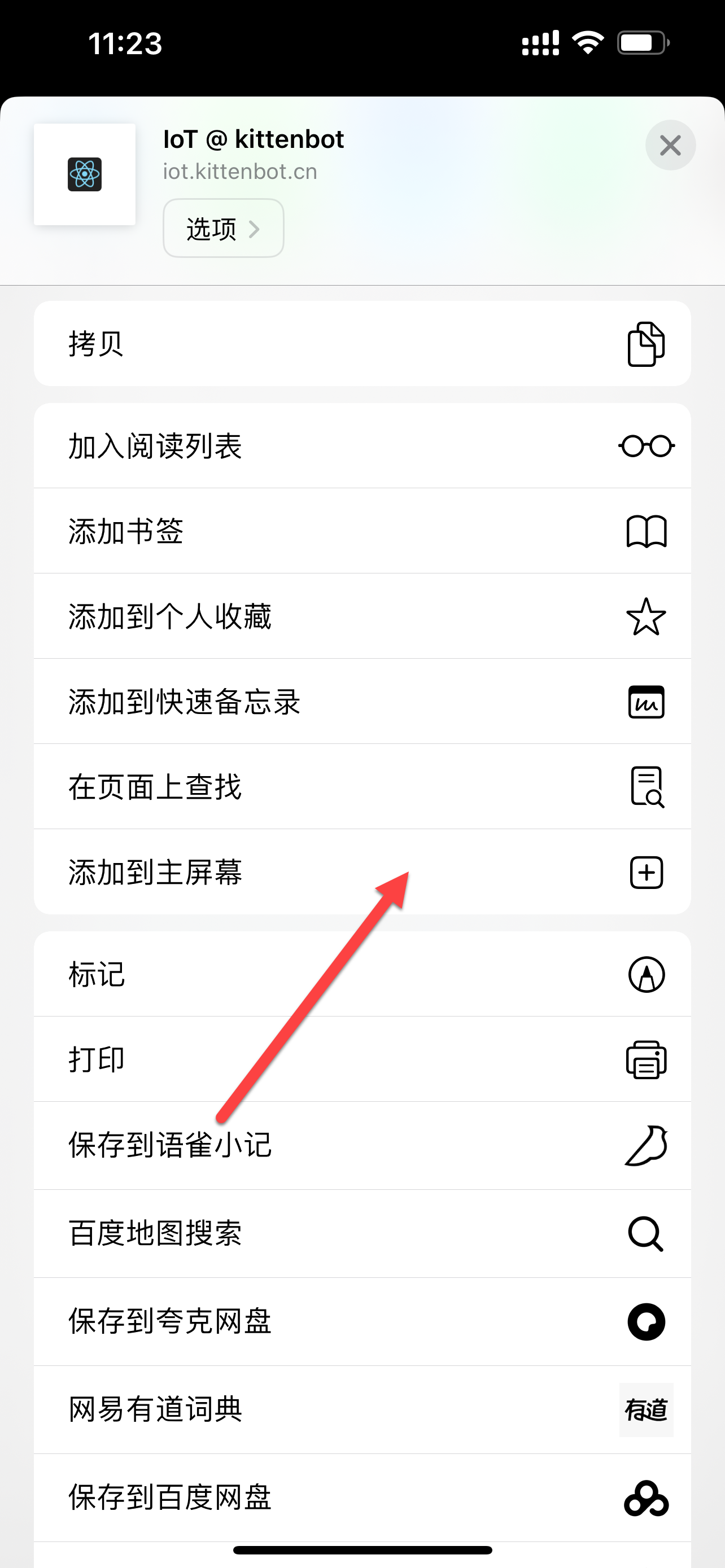Select 加入阅读列表
The height and width of the screenshot is (1568, 725).
click(x=362, y=446)
